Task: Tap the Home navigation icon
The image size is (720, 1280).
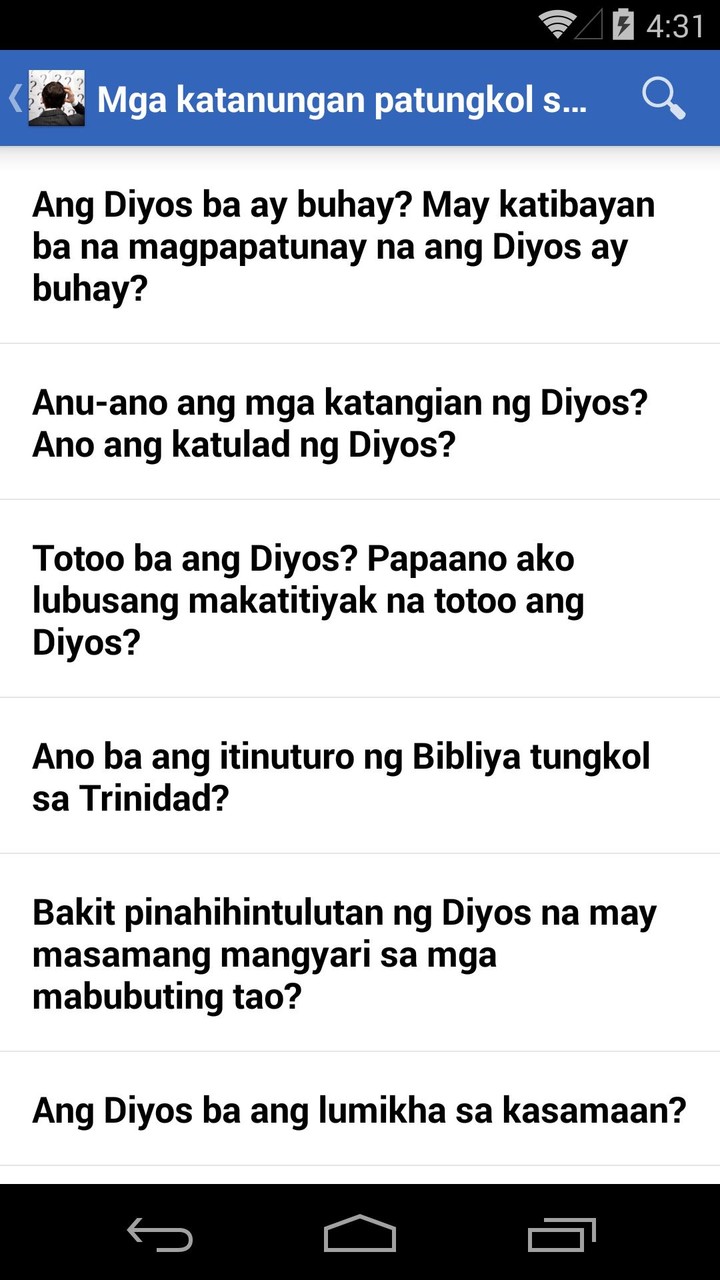Action: coord(360,1236)
